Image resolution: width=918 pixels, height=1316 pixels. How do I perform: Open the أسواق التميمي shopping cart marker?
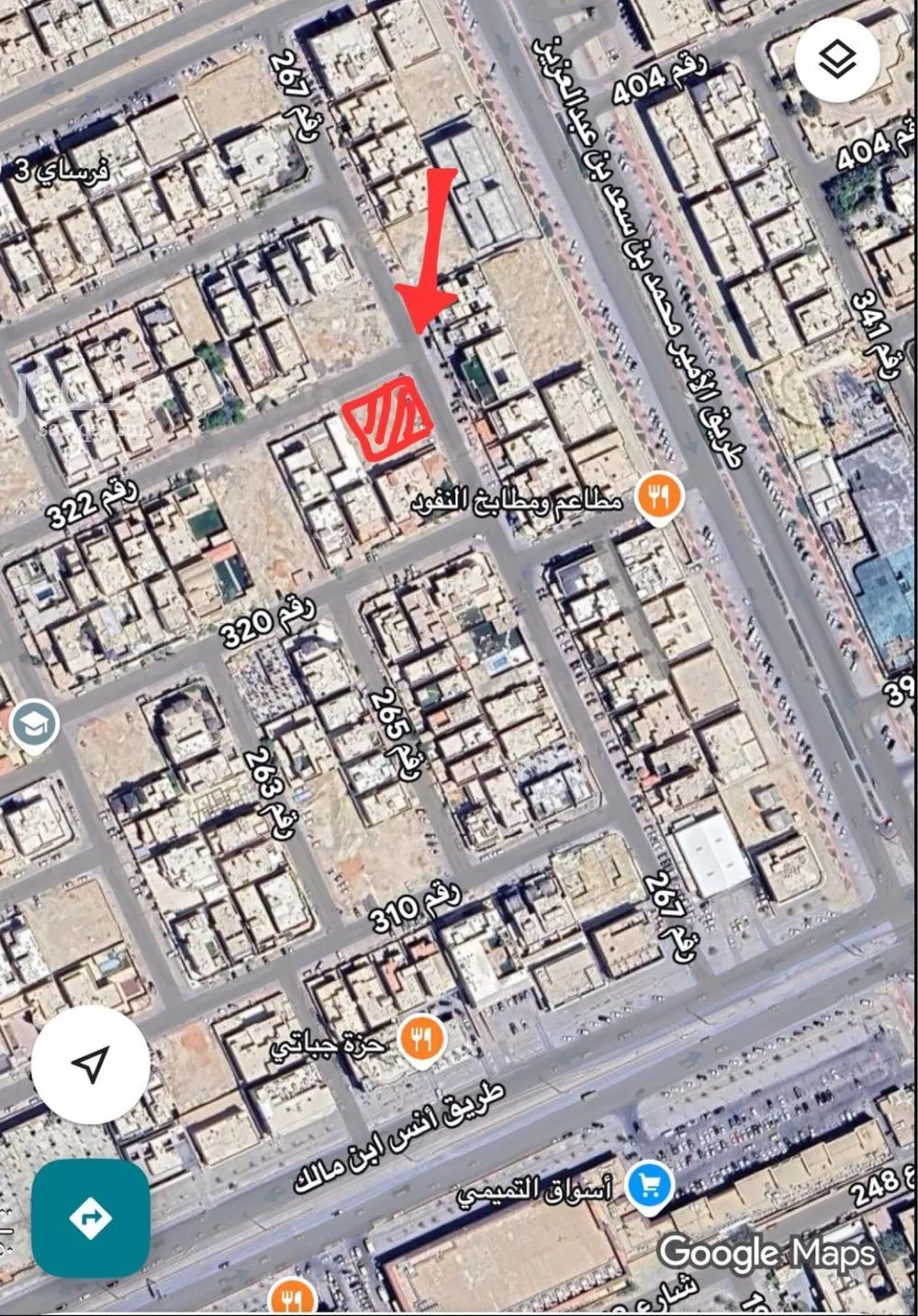(x=649, y=1185)
